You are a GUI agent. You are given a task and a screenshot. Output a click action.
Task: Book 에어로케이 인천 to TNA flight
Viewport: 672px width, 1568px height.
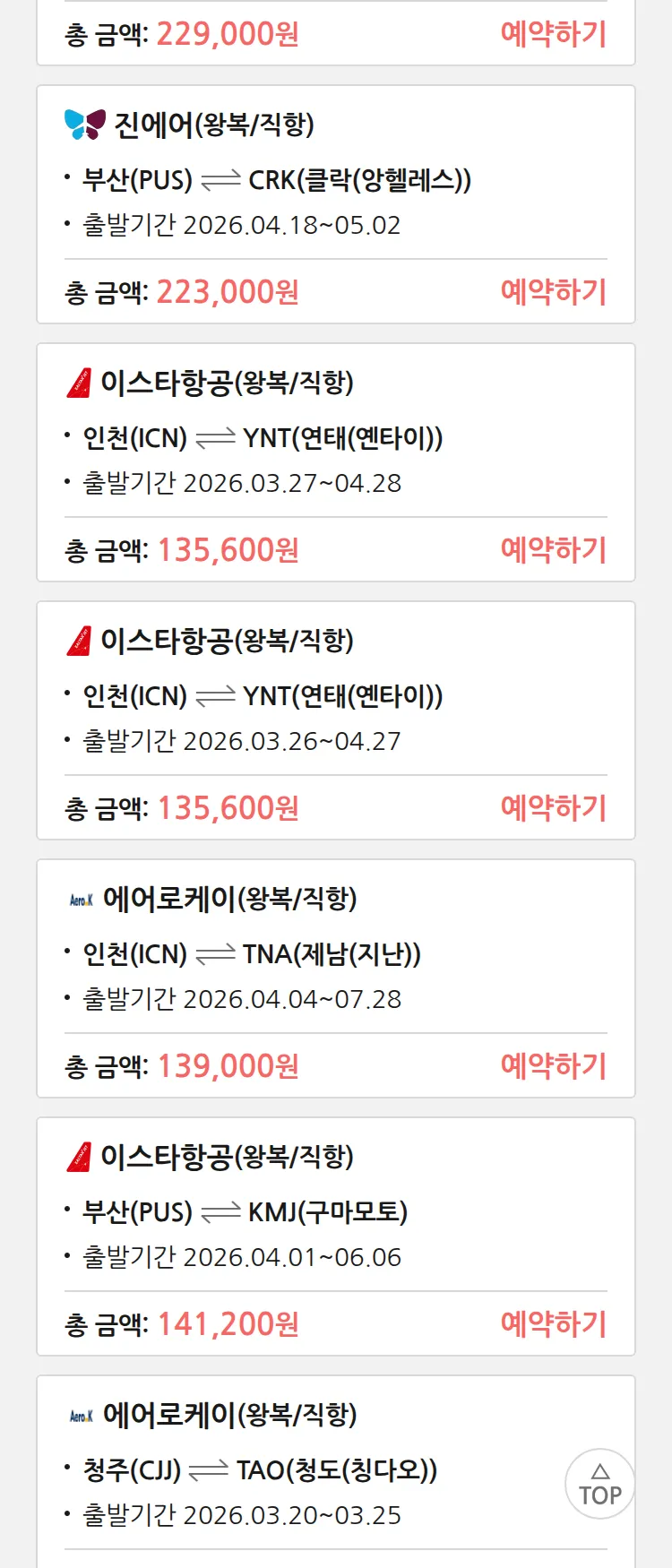pyautogui.click(x=553, y=1066)
